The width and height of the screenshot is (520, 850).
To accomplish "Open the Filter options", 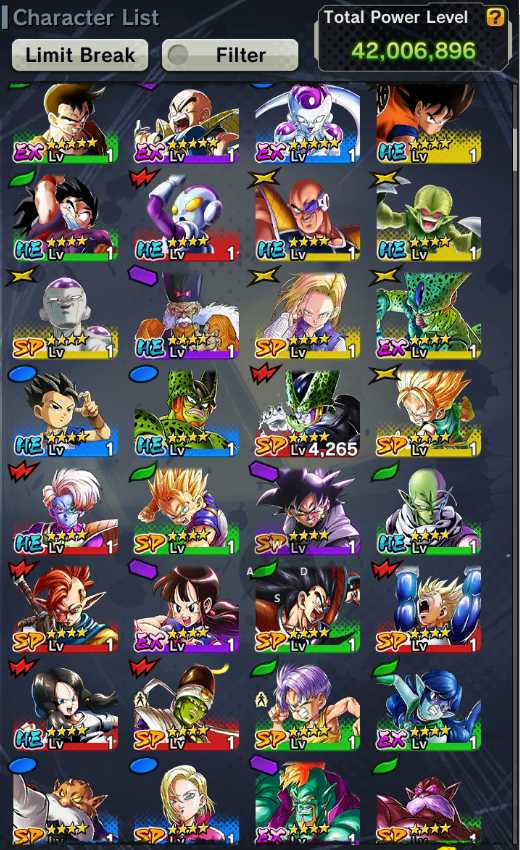I will pyautogui.click(x=230, y=55).
